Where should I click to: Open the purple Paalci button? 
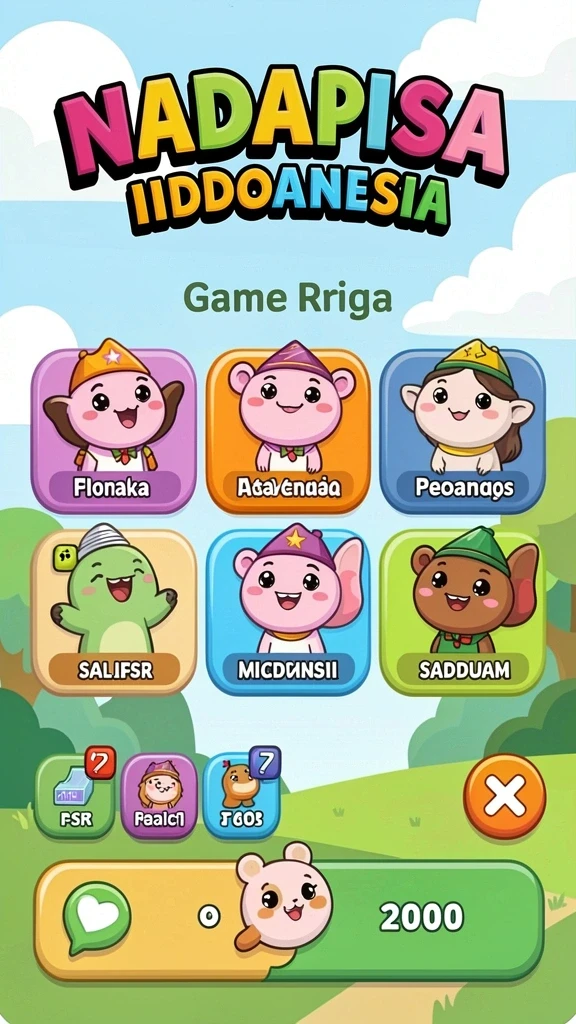159,796
